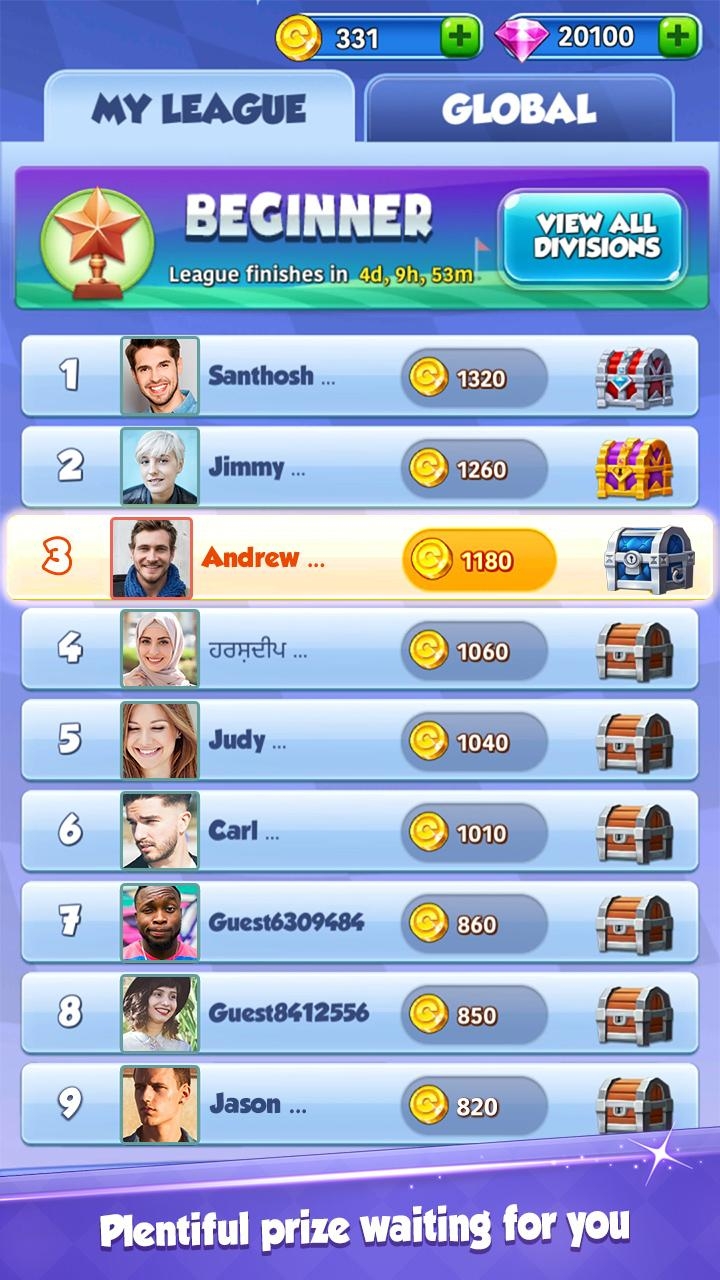This screenshot has height=1280, width=720.
Task: Add more gems with the plus button
Action: tap(678, 38)
